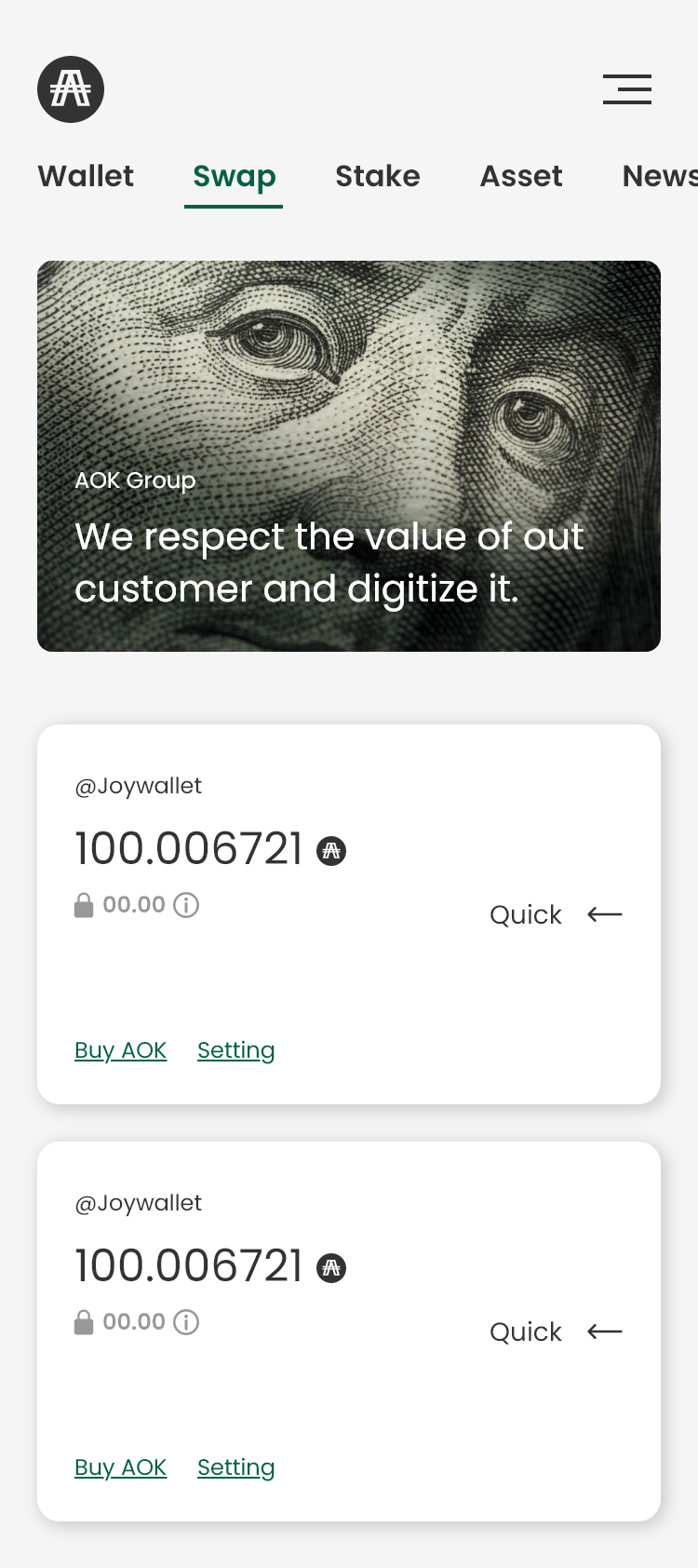Viewport: 698px width, 1568px height.
Task: Open Setting in the first wallet card
Action: pyautogui.click(x=235, y=1050)
